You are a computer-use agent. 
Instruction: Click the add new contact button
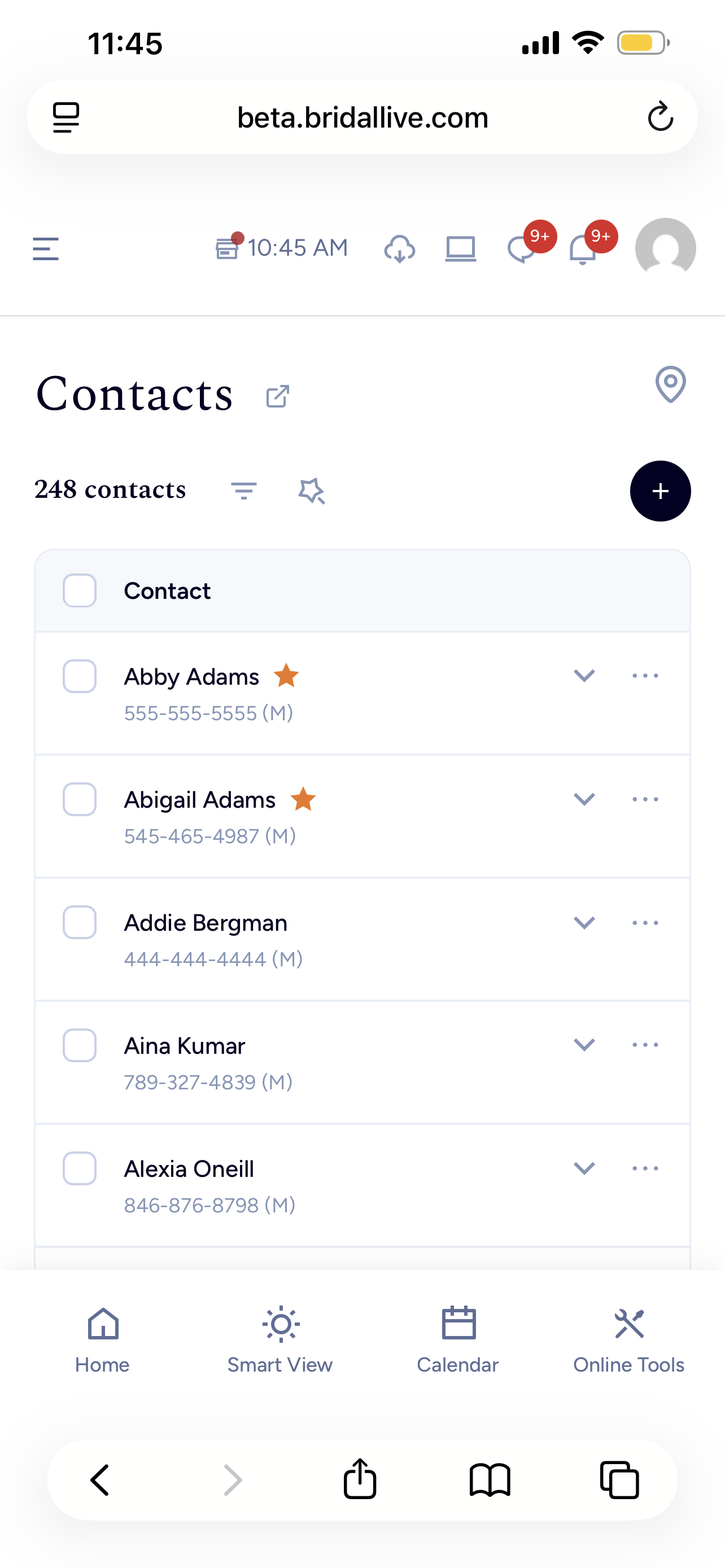coord(660,490)
